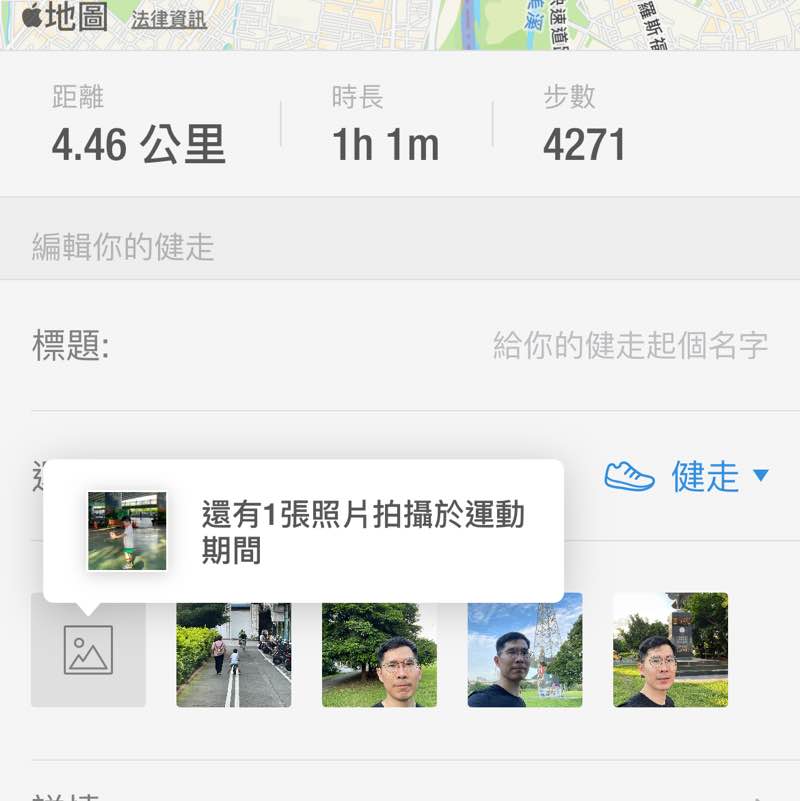Click the 4271 step count
Screen dimensions: 800x801
tap(583, 142)
